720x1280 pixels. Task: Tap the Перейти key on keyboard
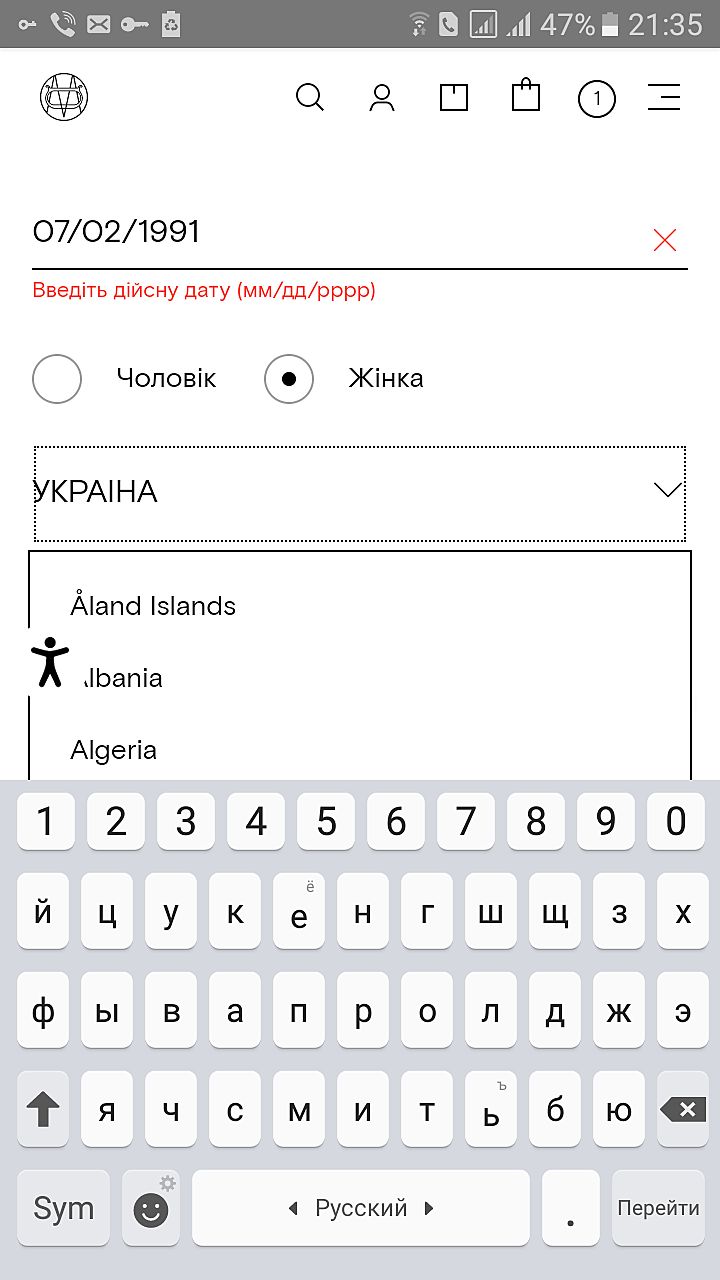(x=658, y=1208)
